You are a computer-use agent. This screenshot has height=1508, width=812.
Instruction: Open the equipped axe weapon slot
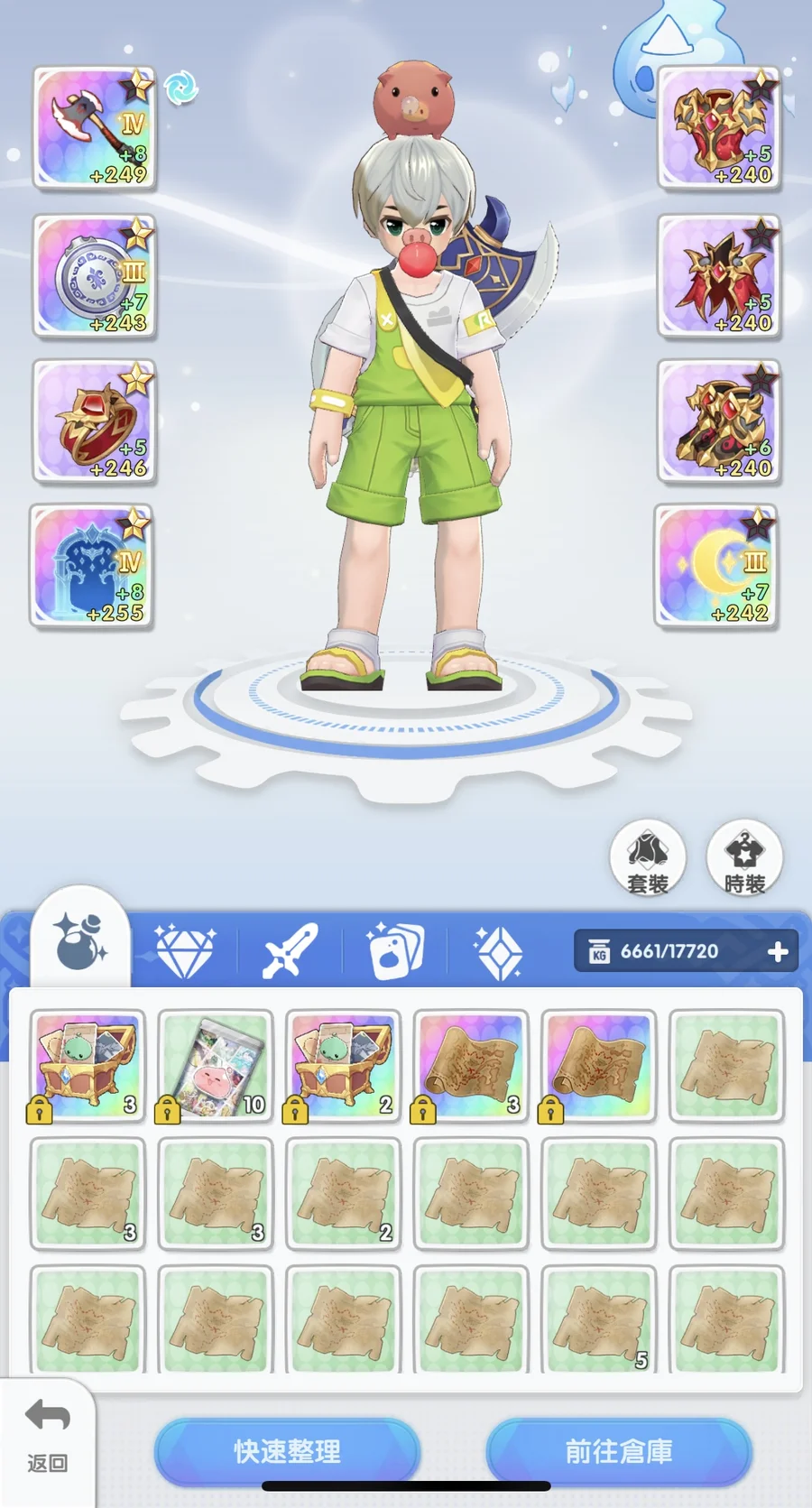(x=95, y=128)
